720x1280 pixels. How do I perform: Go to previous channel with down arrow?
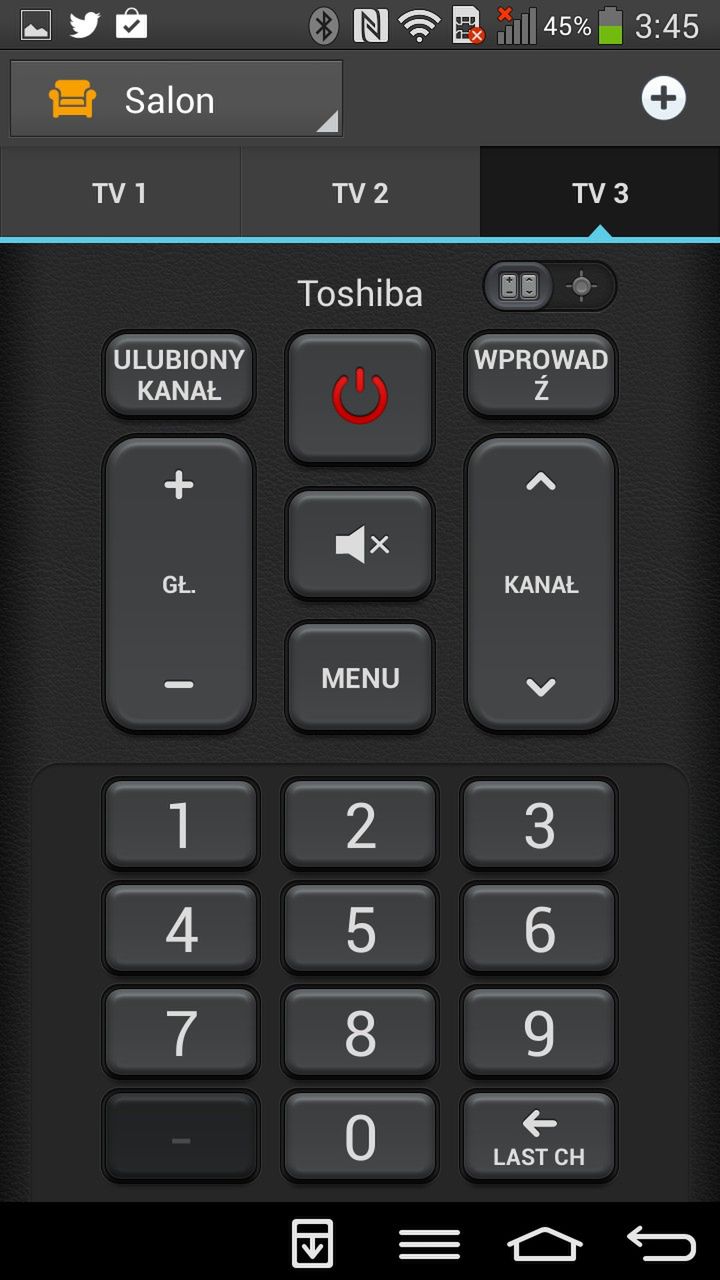(x=541, y=686)
